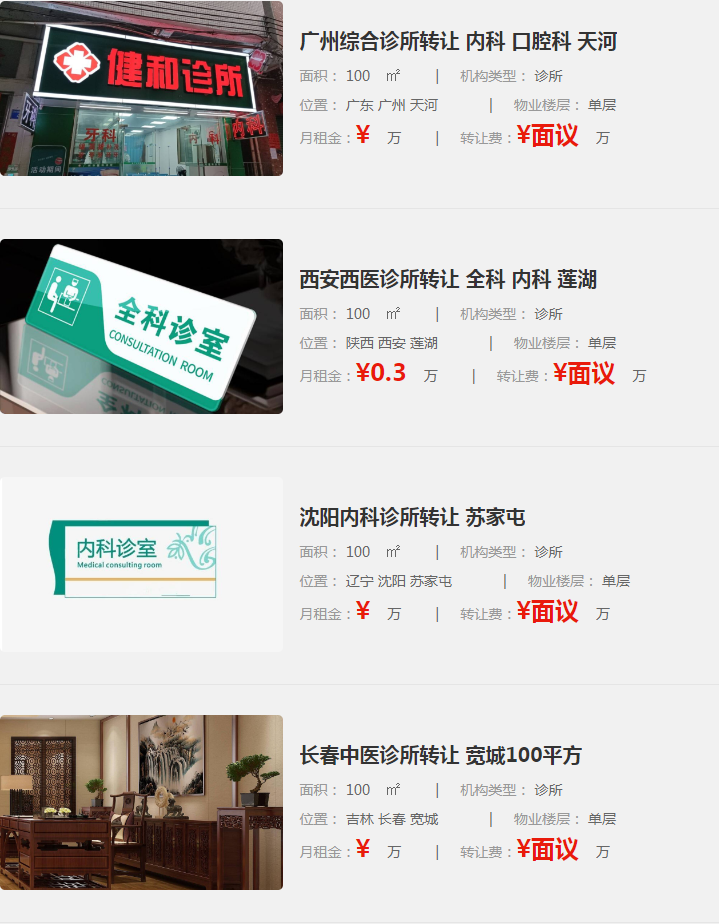Open the Chinese-style clinic interior listing photo
Viewport: 719px width, 924px height.
point(141,802)
